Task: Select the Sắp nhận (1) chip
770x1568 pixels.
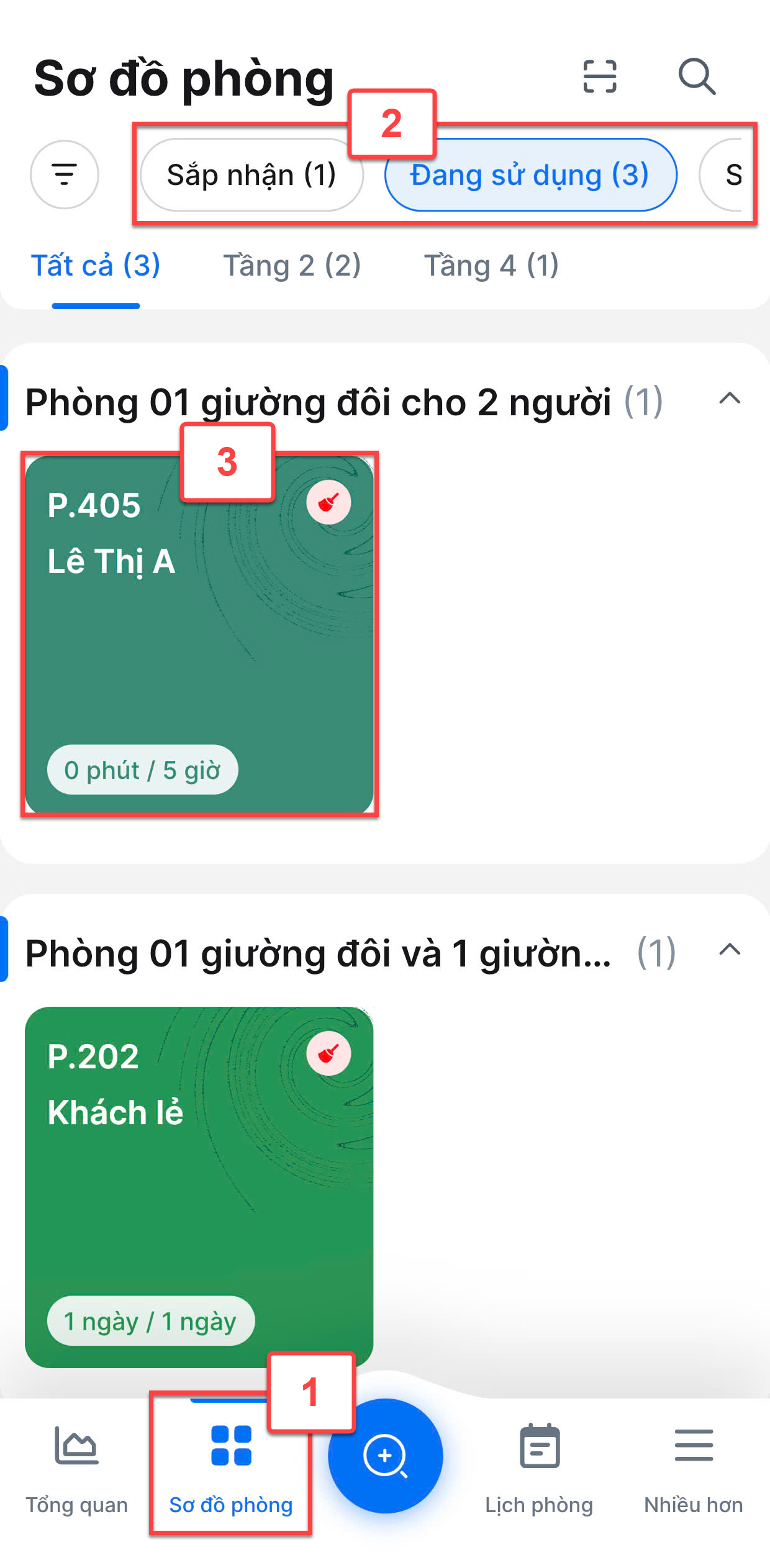Action: [251, 175]
